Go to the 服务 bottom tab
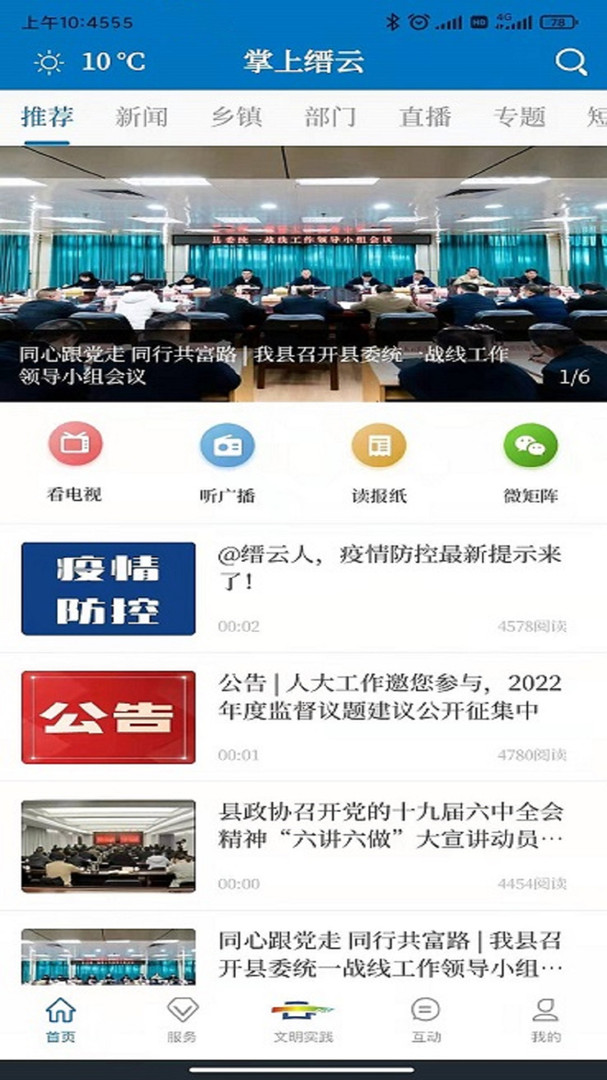Image resolution: width=607 pixels, height=1080 pixels. [x=182, y=1019]
